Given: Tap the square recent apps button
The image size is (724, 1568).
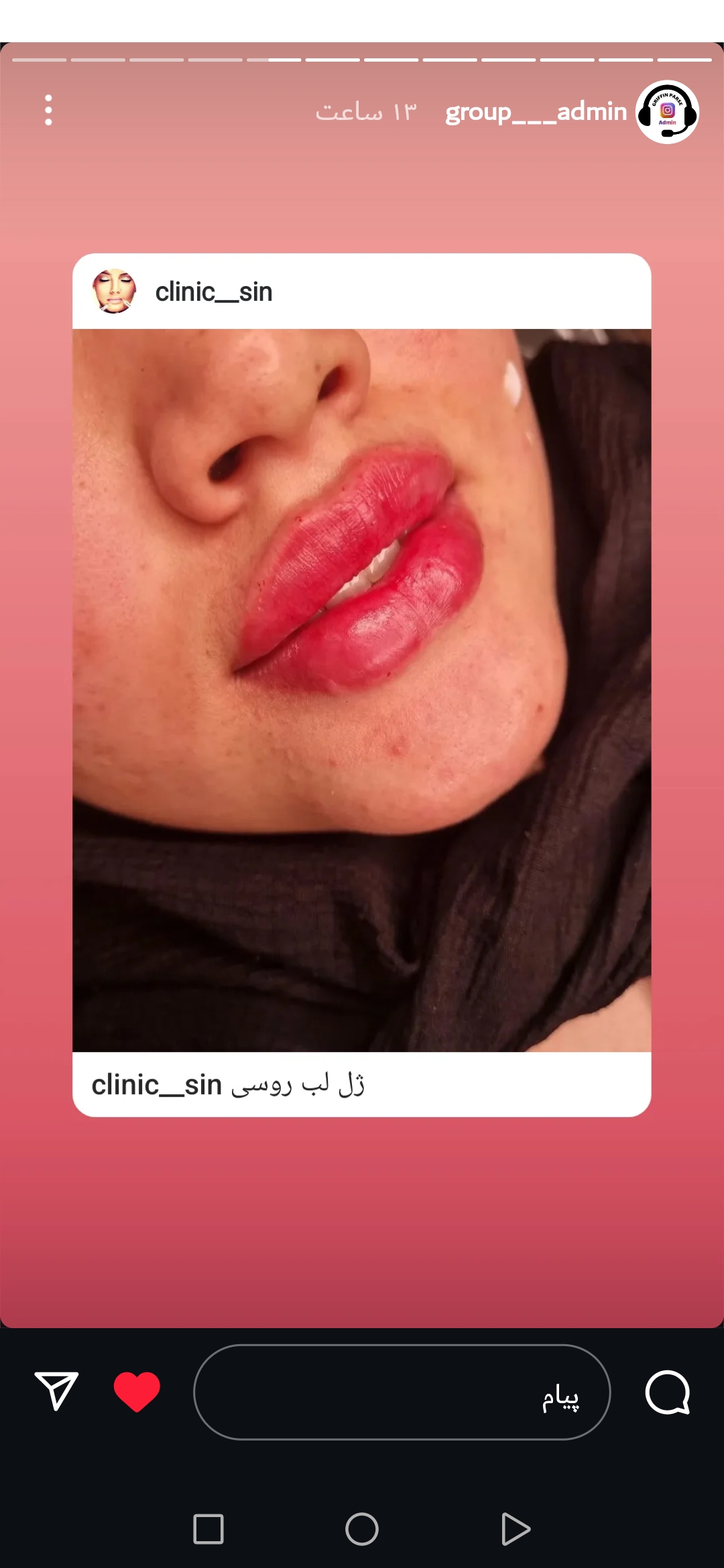Looking at the screenshot, I should tap(208, 1529).
